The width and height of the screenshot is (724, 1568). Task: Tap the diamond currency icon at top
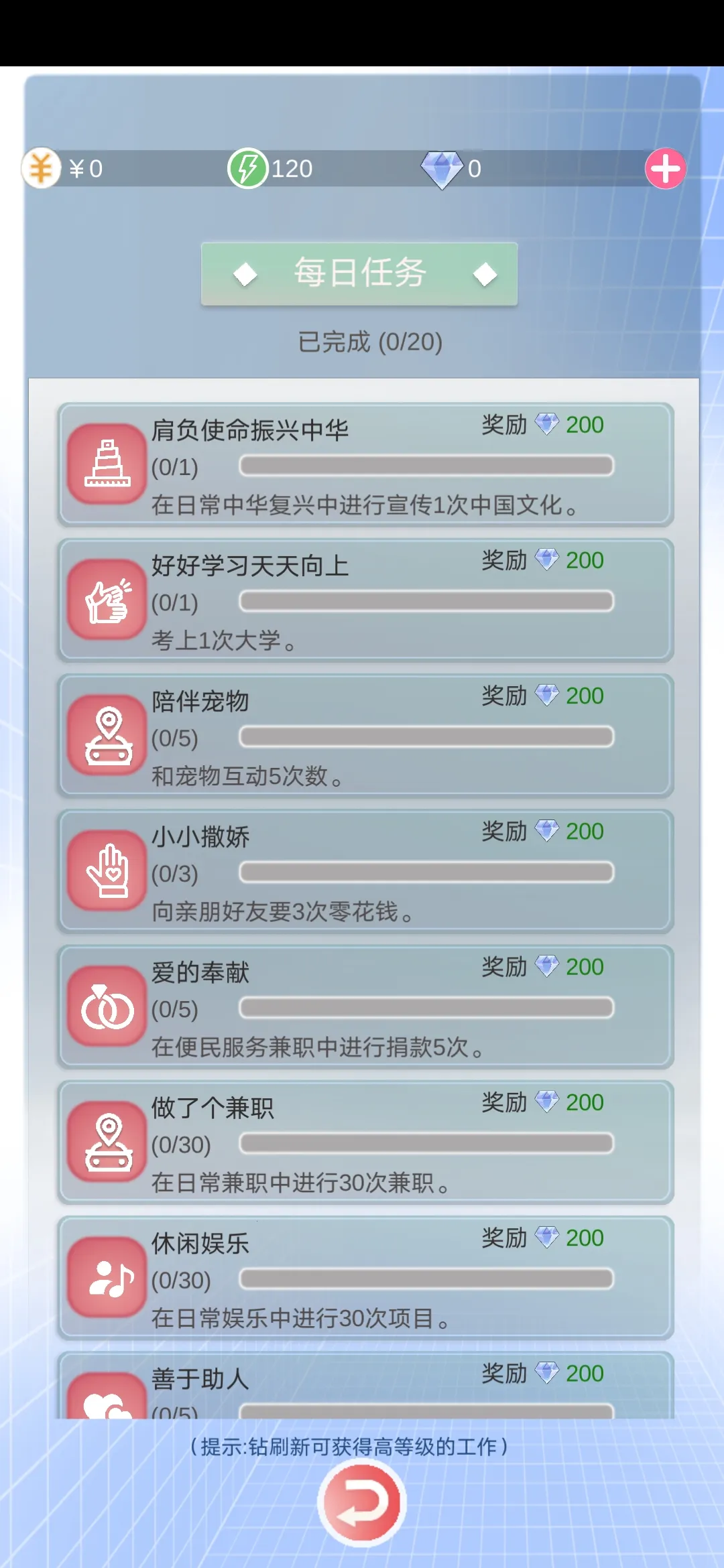pyautogui.click(x=444, y=170)
